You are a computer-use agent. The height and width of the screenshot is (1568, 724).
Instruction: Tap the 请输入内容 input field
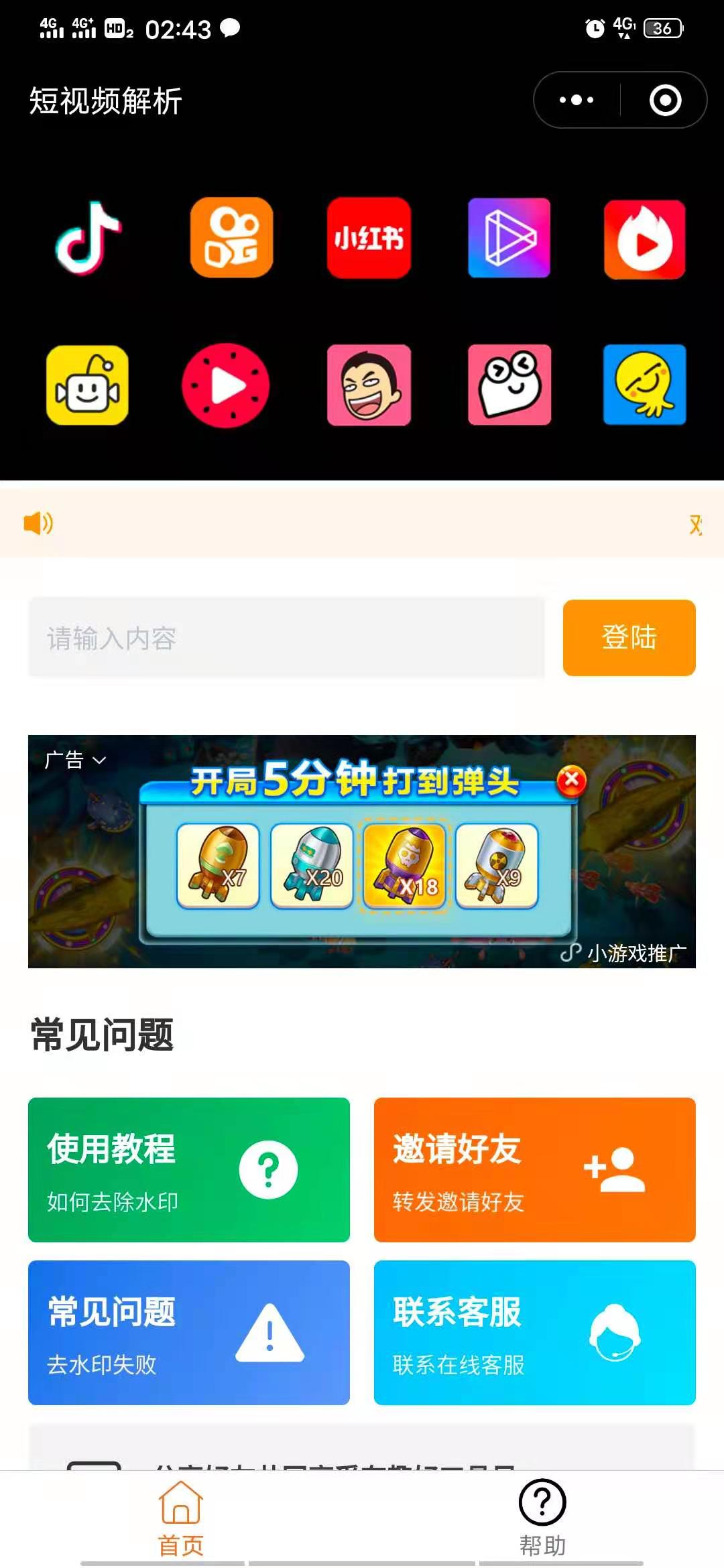click(286, 638)
